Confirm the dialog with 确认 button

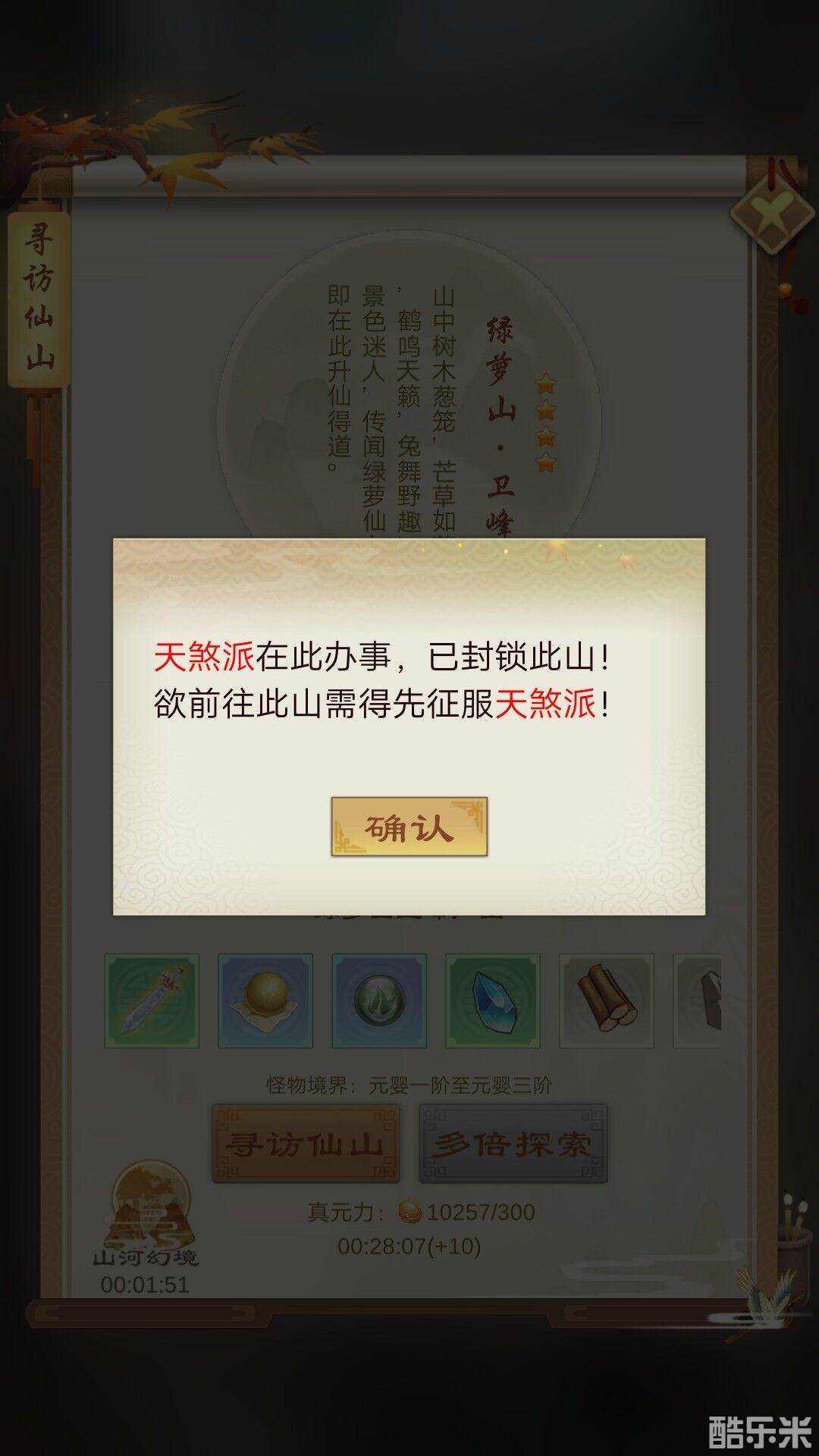coord(409,827)
